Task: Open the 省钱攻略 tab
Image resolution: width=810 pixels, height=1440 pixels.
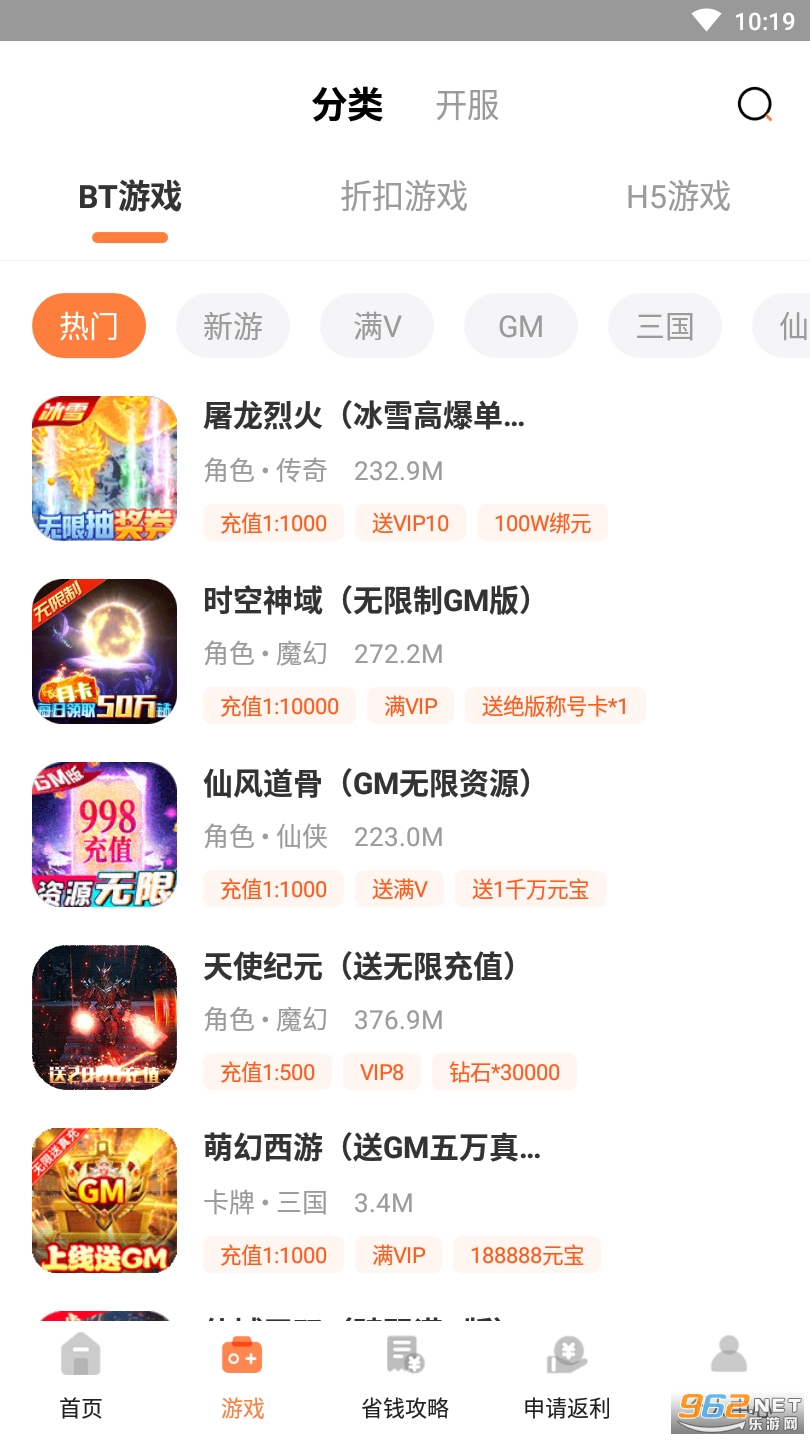Action: tap(405, 1378)
